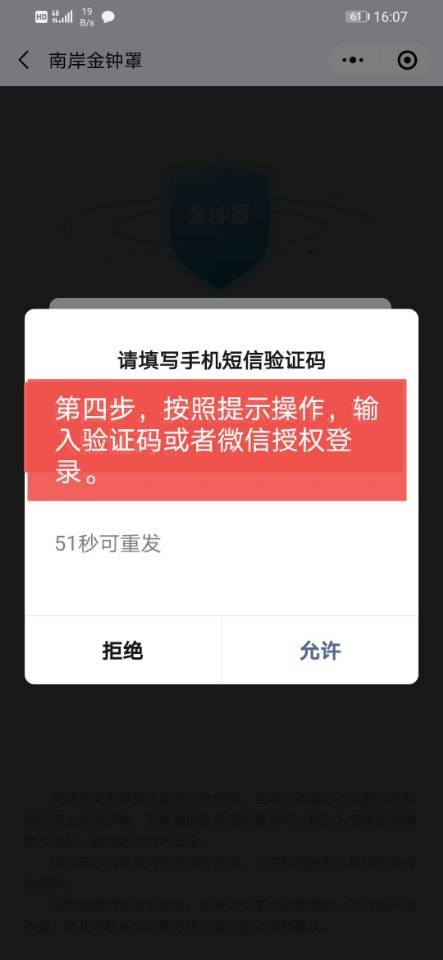Tap 允许 to allow the authorization
The height and width of the screenshot is (960, 443).
(x=320, y=650)
